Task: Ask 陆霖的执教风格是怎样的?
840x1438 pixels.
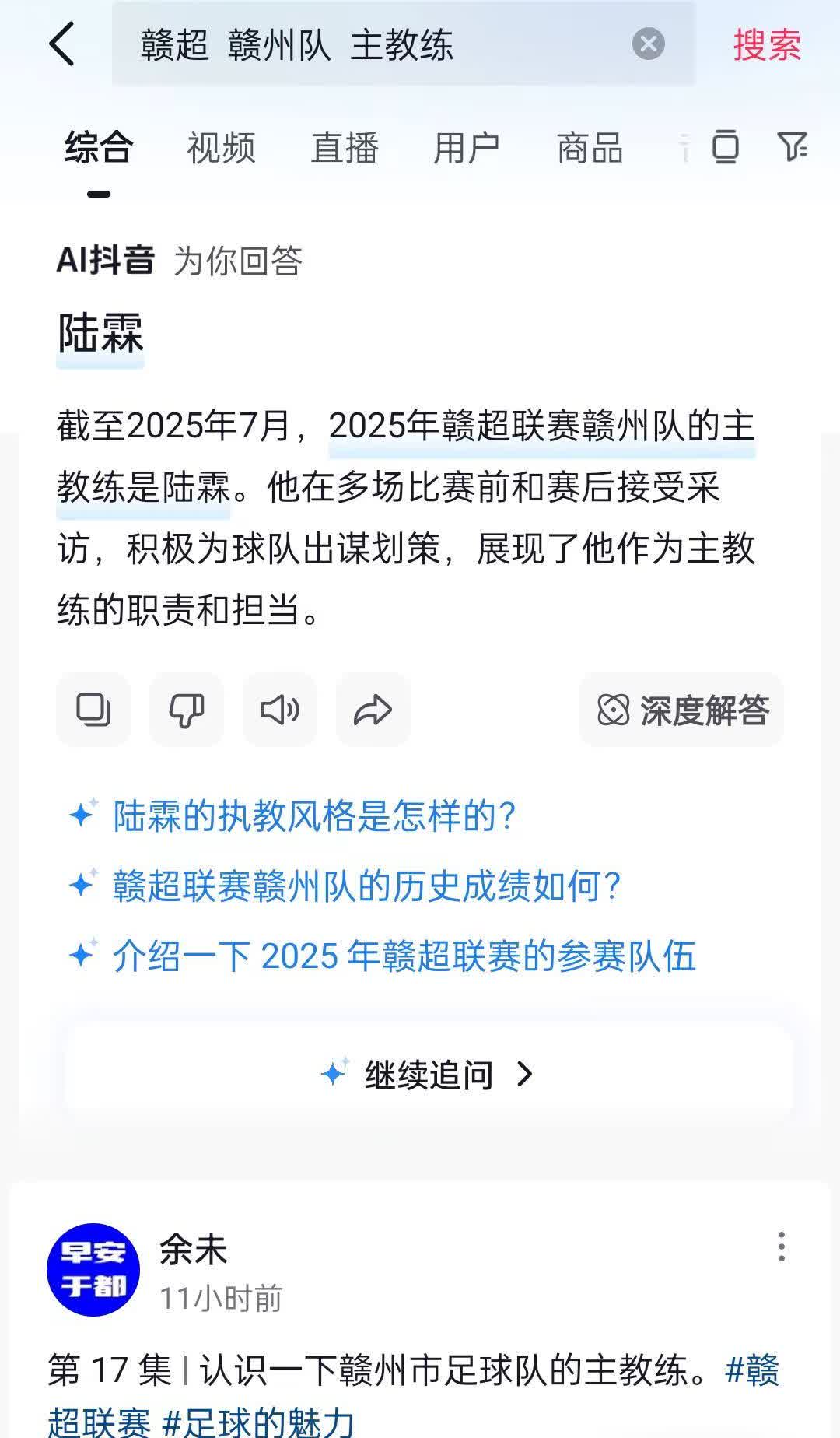Action: (314, 816)
